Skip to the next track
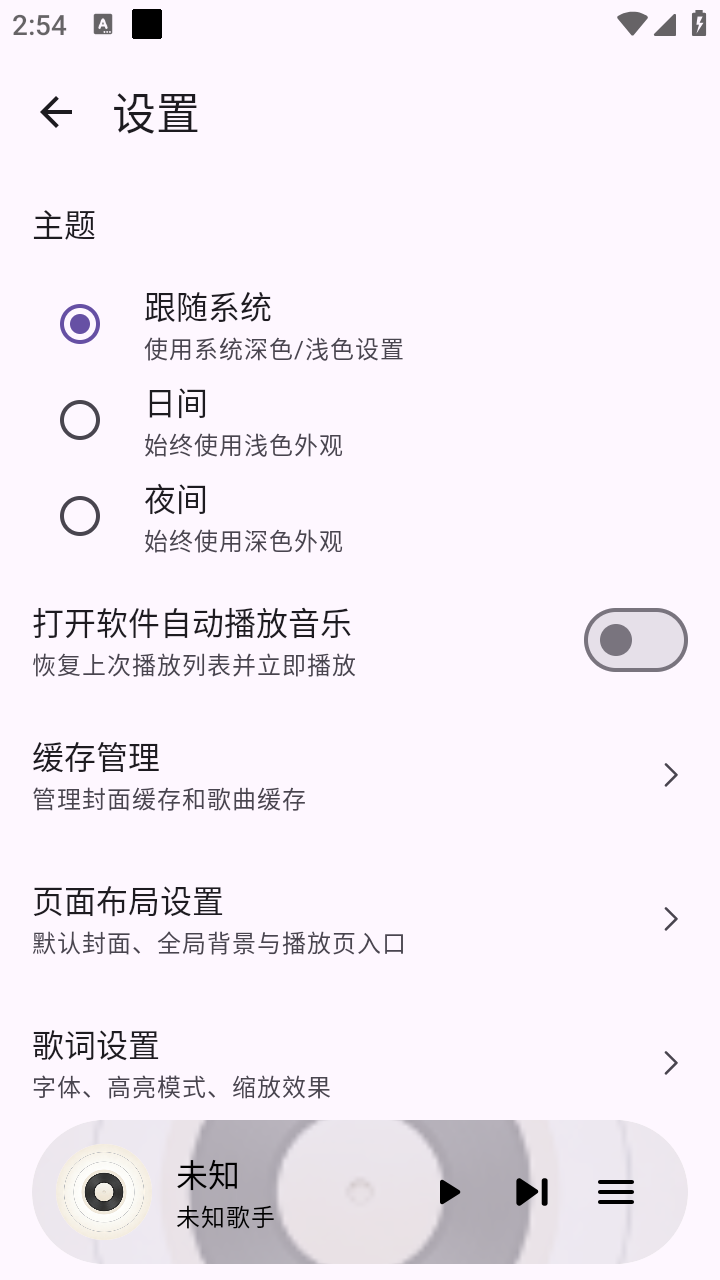Viewport: 720px width, 1280px height. [531, 1191]
